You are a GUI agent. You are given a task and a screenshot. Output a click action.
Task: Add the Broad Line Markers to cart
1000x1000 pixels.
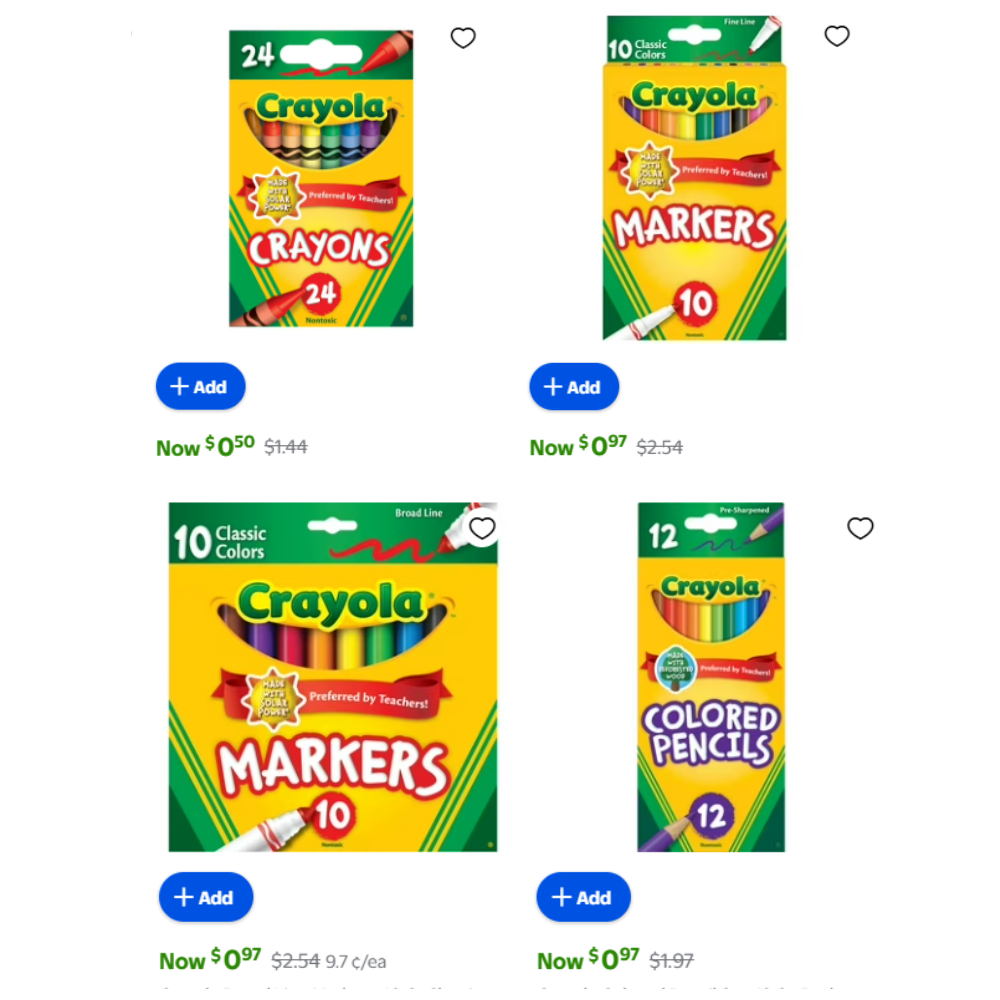click(x=205, y=897)
